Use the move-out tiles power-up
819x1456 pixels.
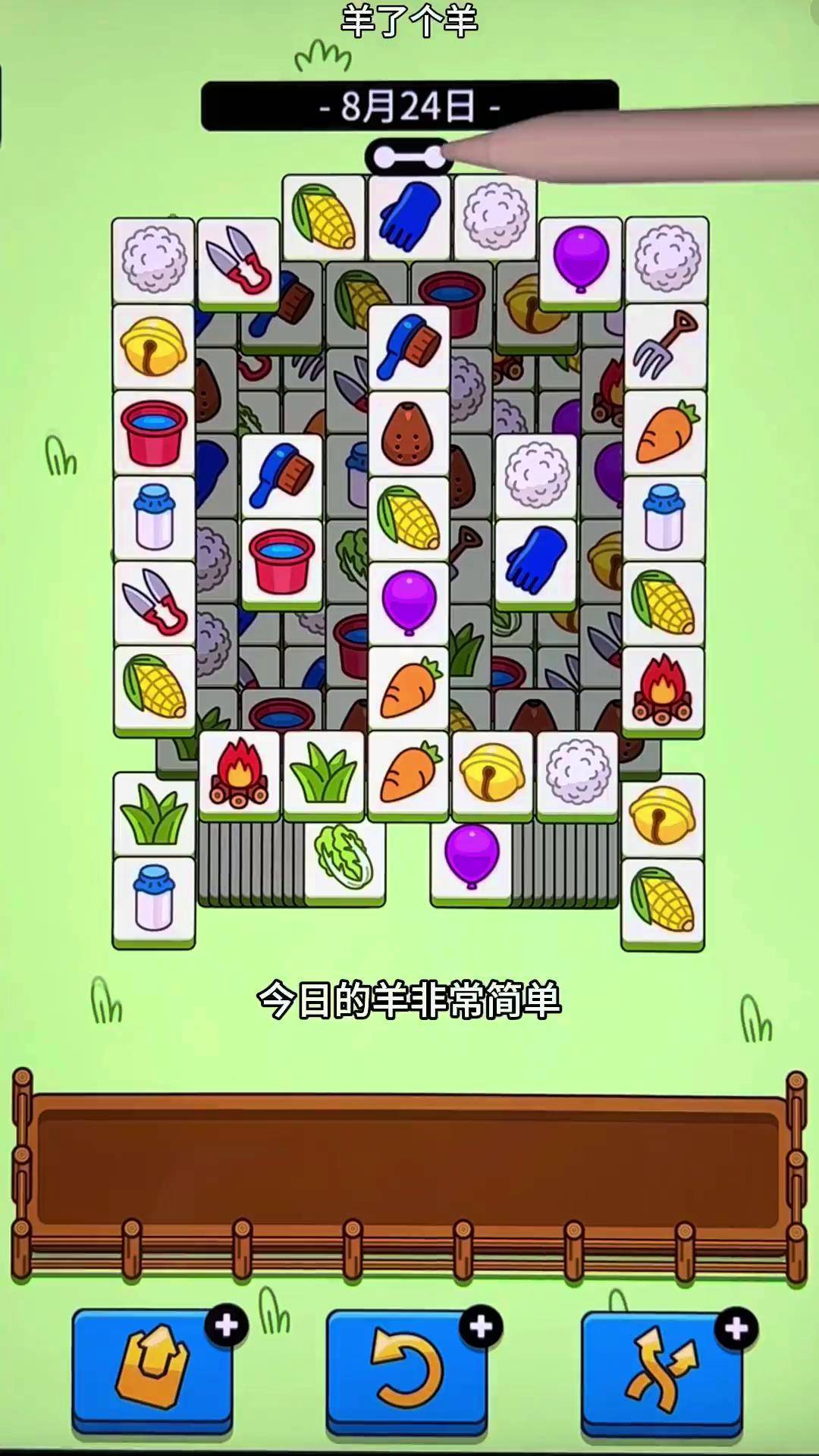coord(152,1370)
